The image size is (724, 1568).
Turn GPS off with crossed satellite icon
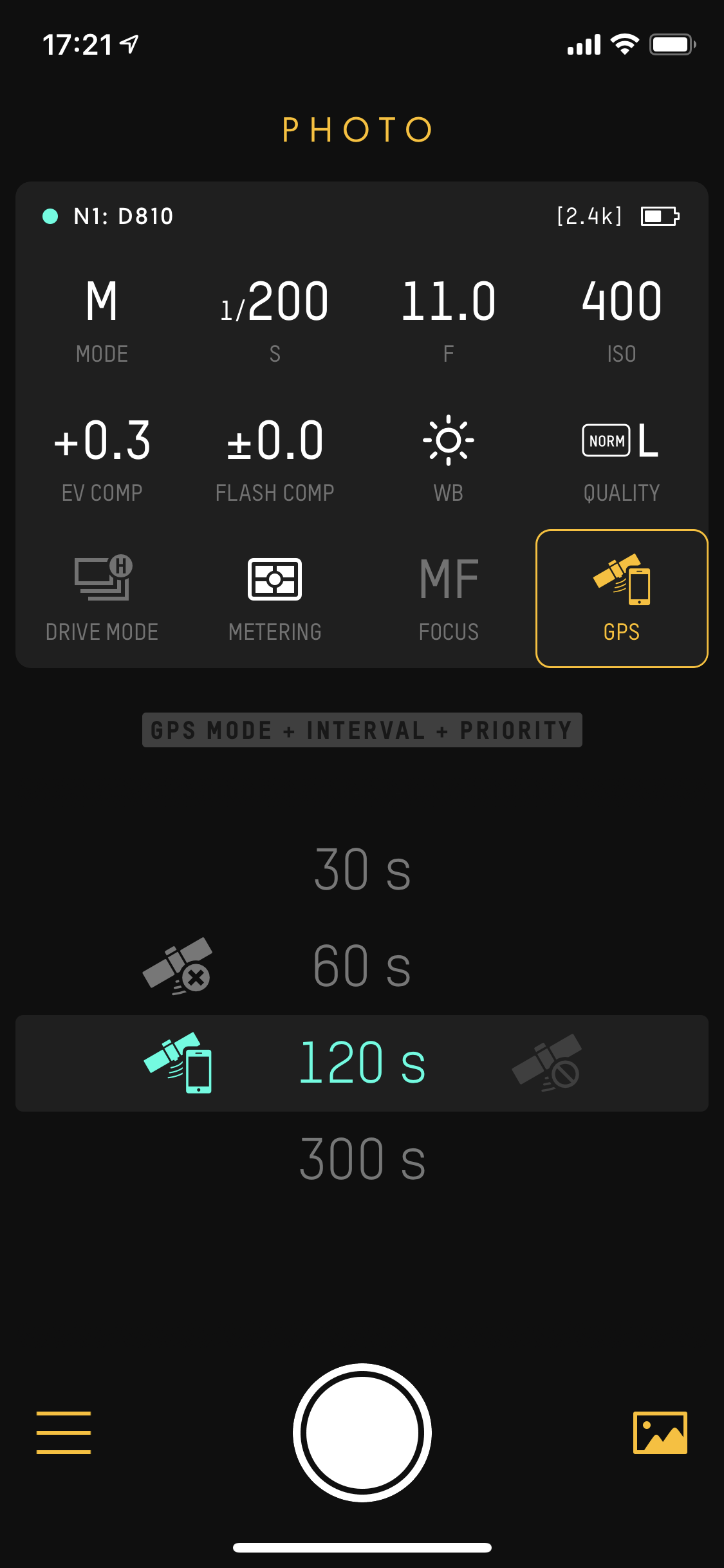tap(178, 966)
